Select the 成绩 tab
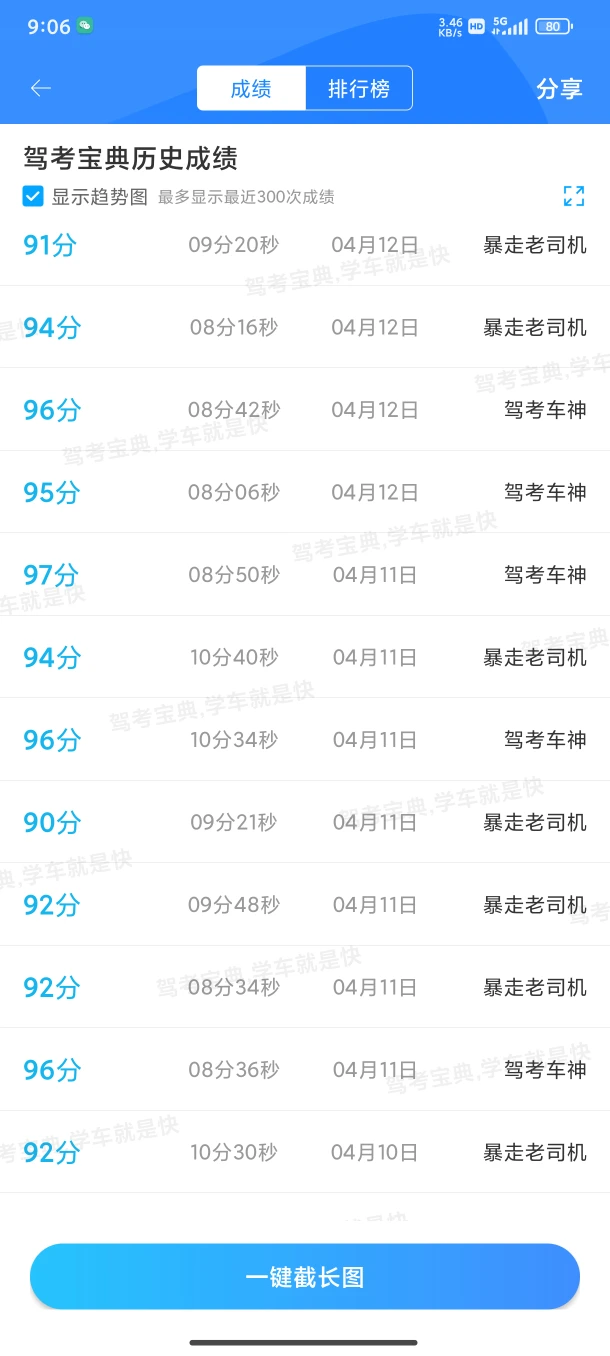Screen dimensions: 610x1356 point(251,89)
